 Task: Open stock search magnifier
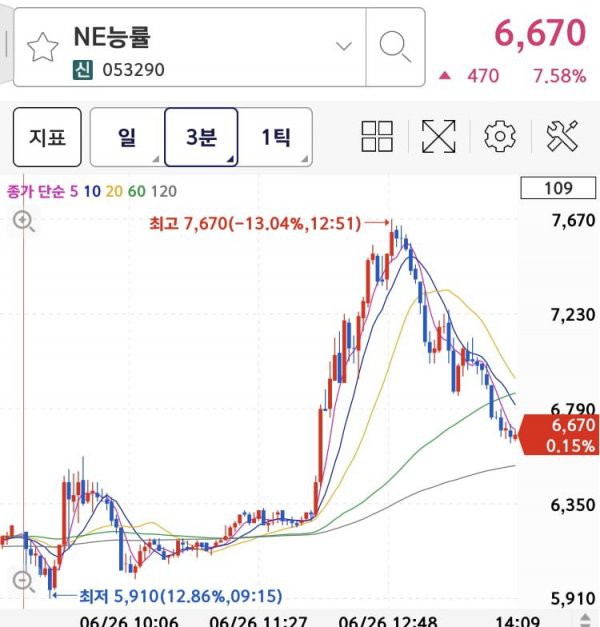click(395, 46)
